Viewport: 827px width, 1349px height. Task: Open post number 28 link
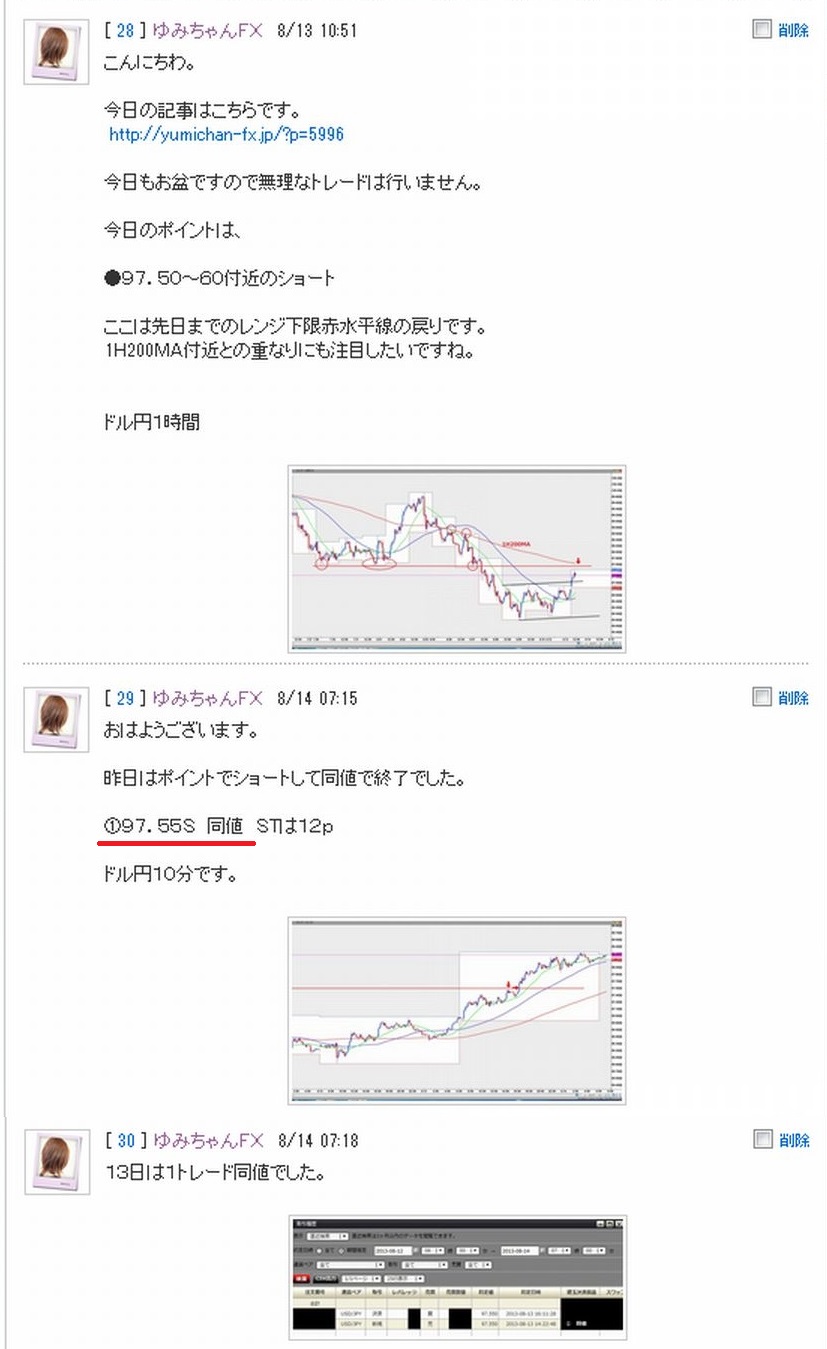click(x=125, y=31)
